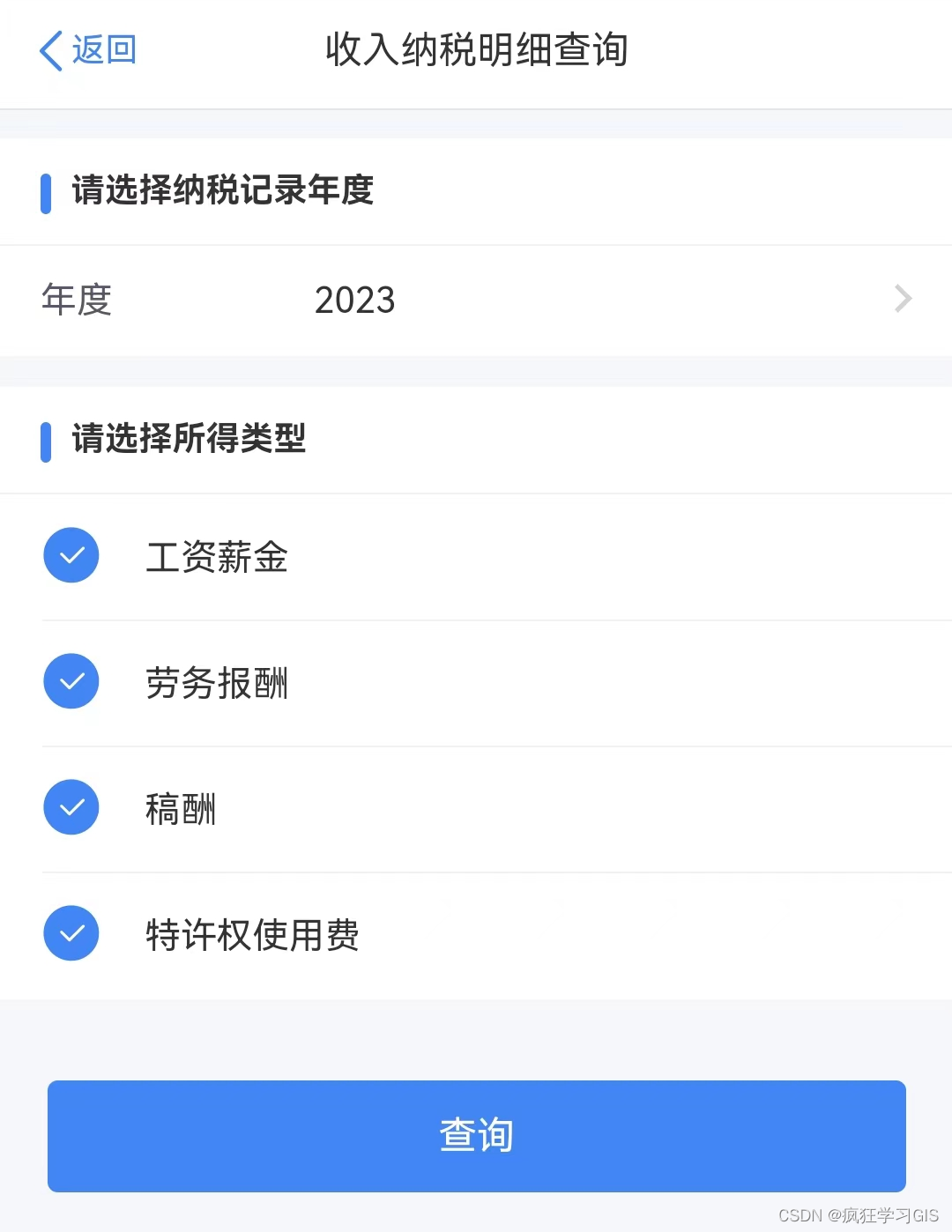Open the 年度 2023 year picker
Image resolution: width=952 pixels, height=1232 pixels.
pyautogui.click(x=476, y=301)
